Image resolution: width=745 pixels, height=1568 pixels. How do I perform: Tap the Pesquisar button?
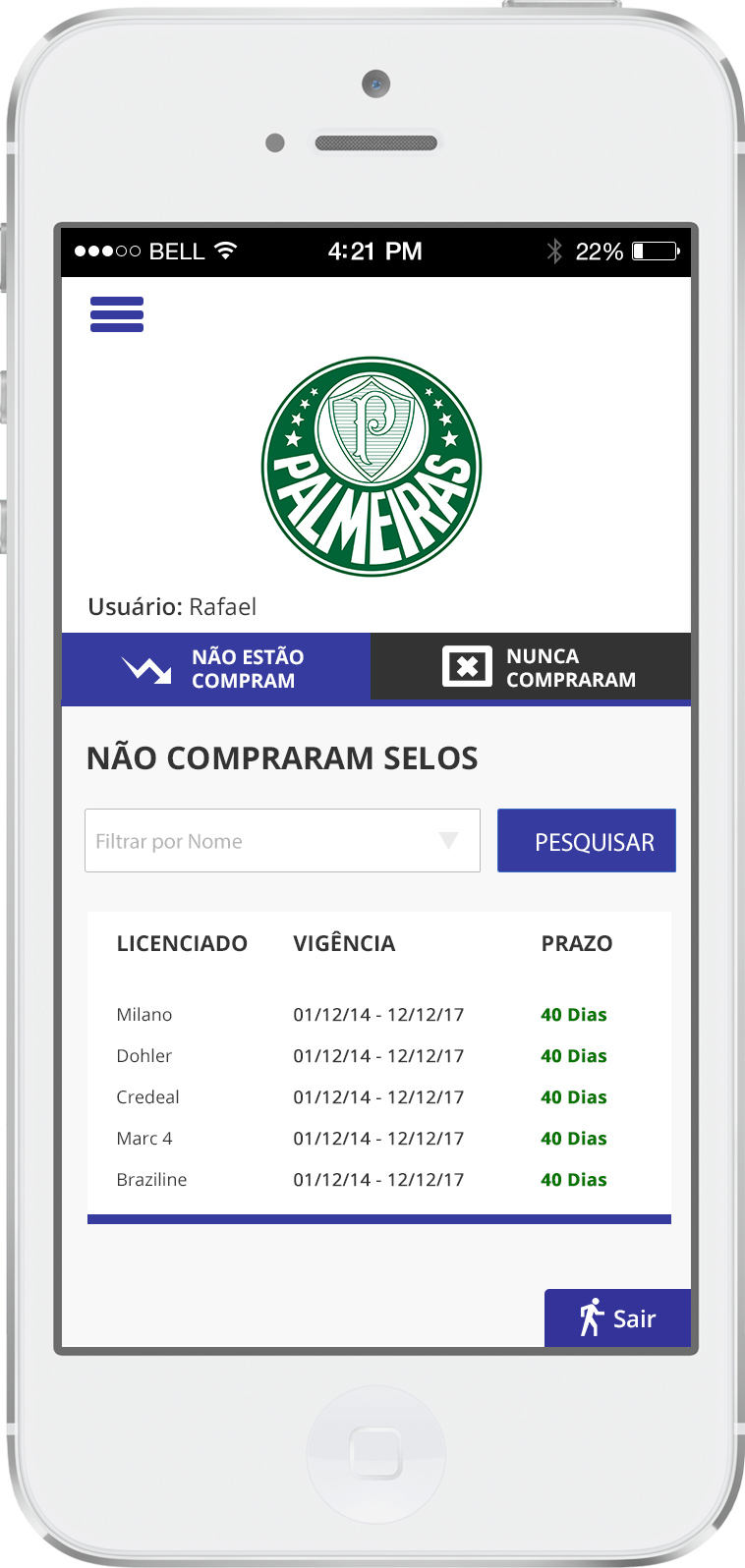click(x=587, y=841)
